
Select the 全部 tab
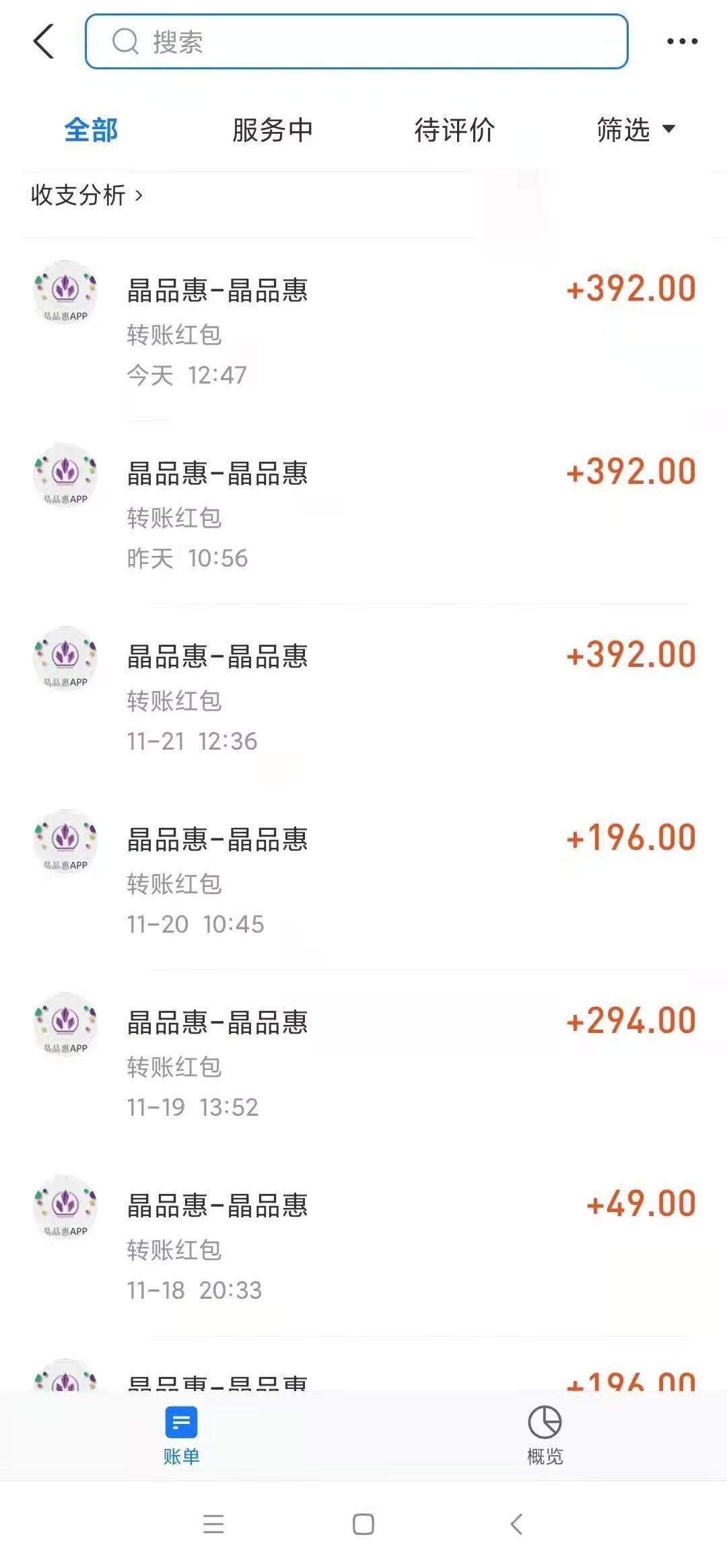[92, 129]
